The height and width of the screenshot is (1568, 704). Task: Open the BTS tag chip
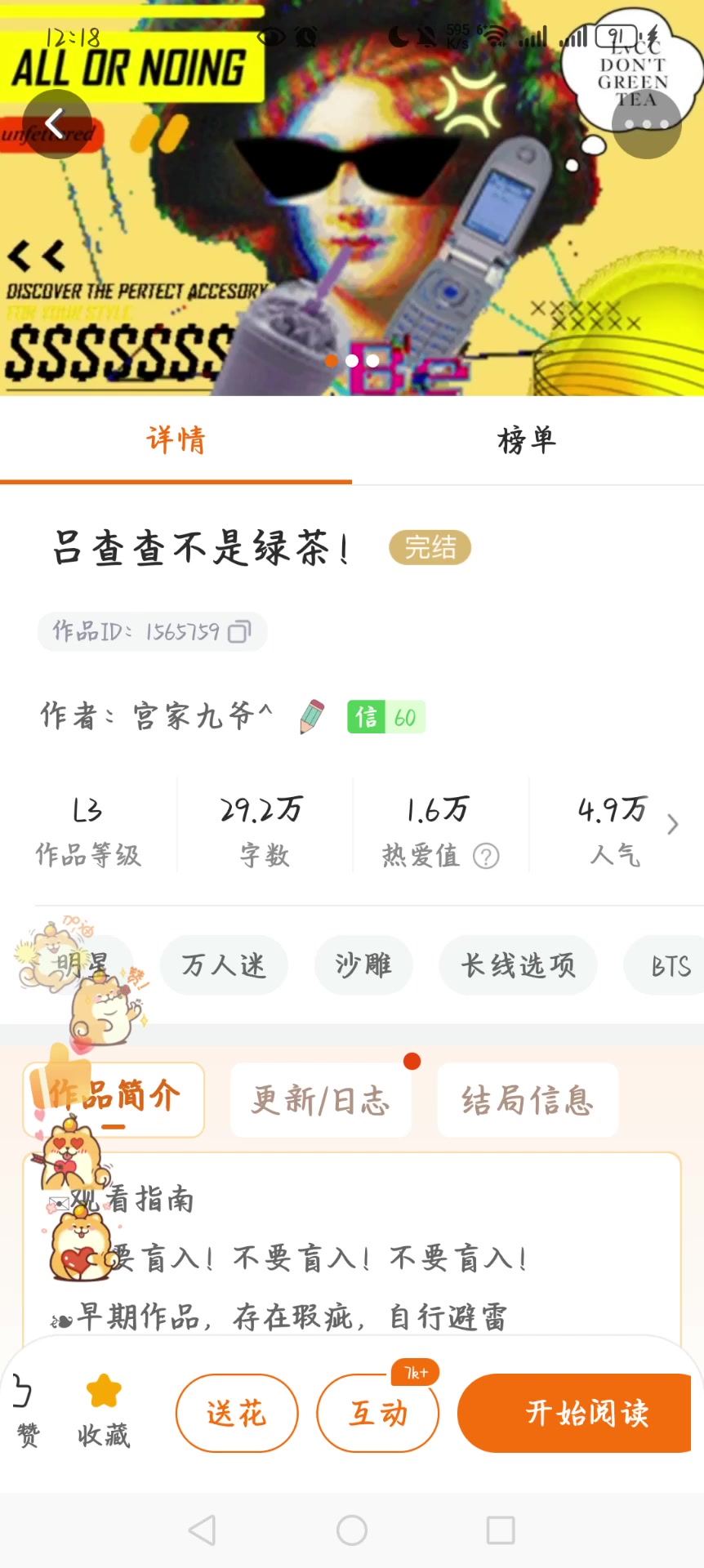[670, 966]
